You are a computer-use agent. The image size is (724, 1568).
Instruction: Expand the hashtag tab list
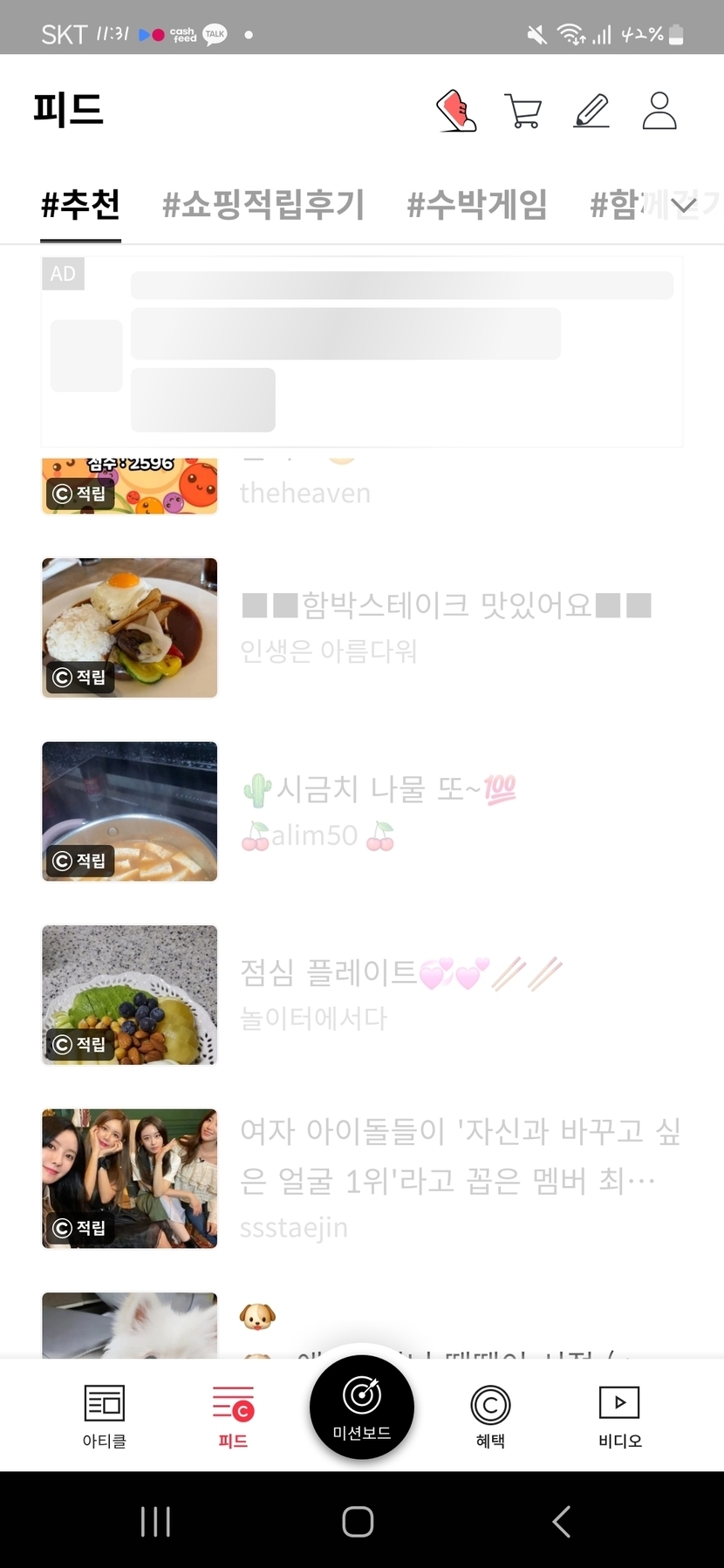pyautogui.click(x=684, y=205)
